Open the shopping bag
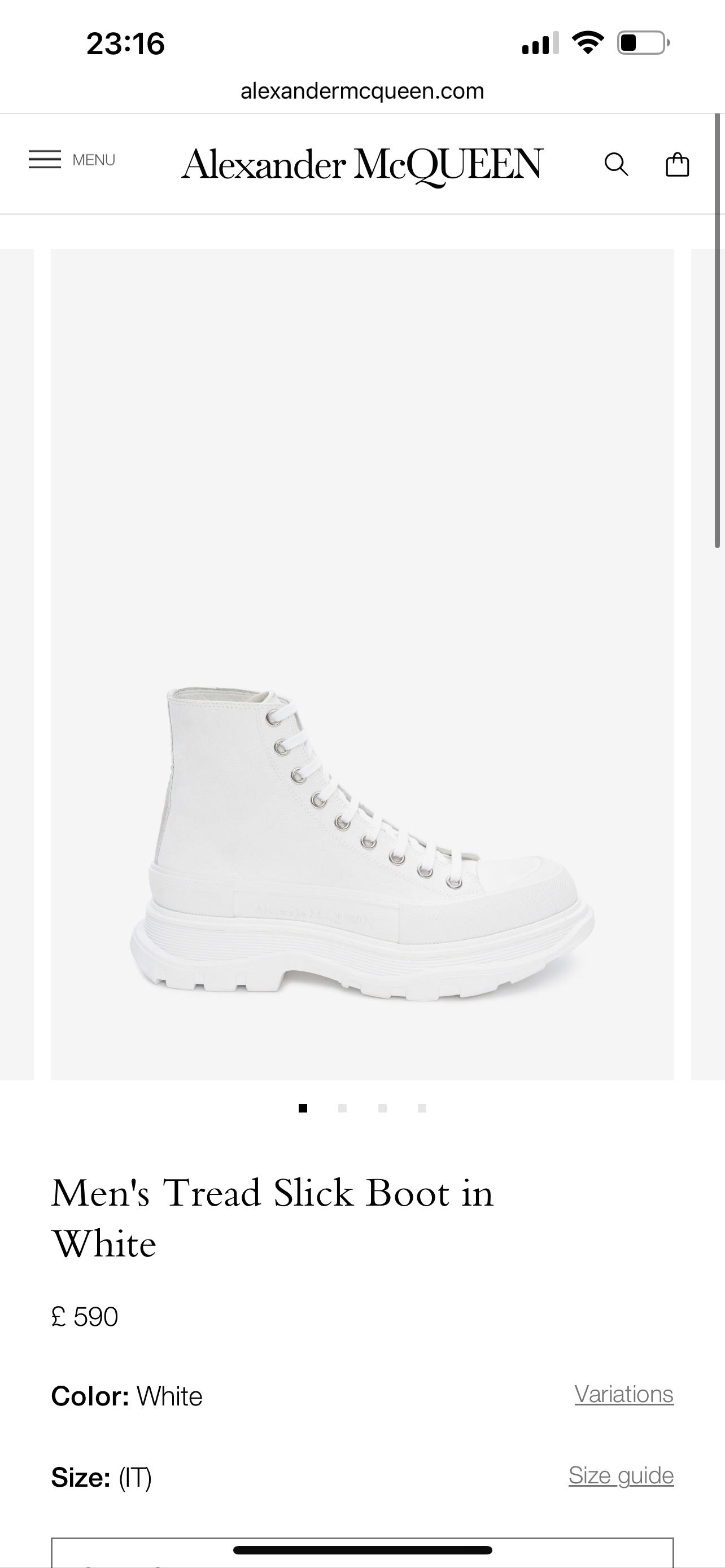Screen dimensions: 725x1568 (x=677, y=164)
